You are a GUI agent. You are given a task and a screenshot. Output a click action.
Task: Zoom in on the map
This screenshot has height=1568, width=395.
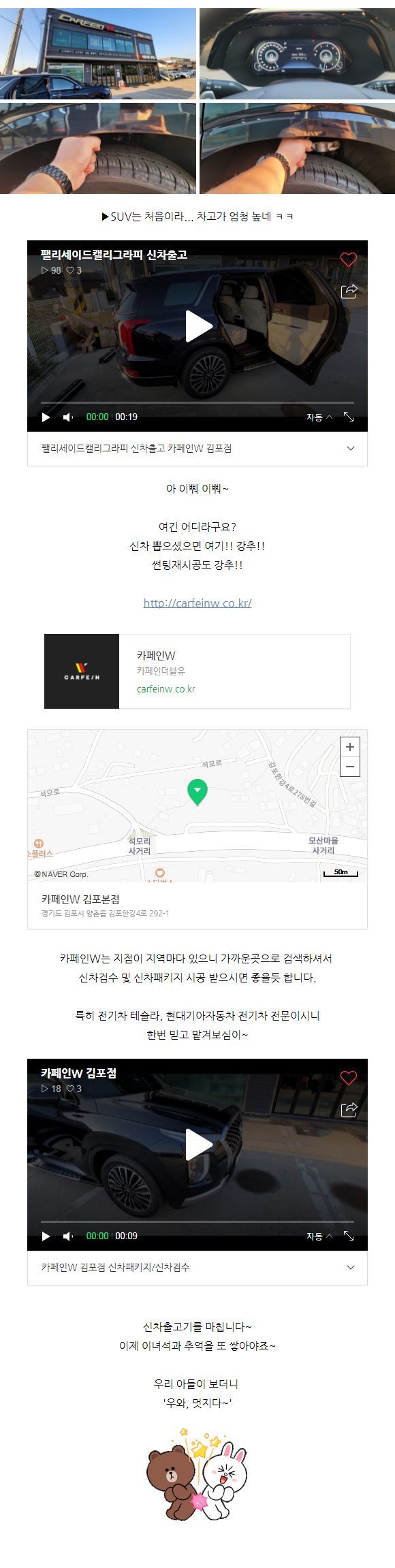[x=350, y=747]
